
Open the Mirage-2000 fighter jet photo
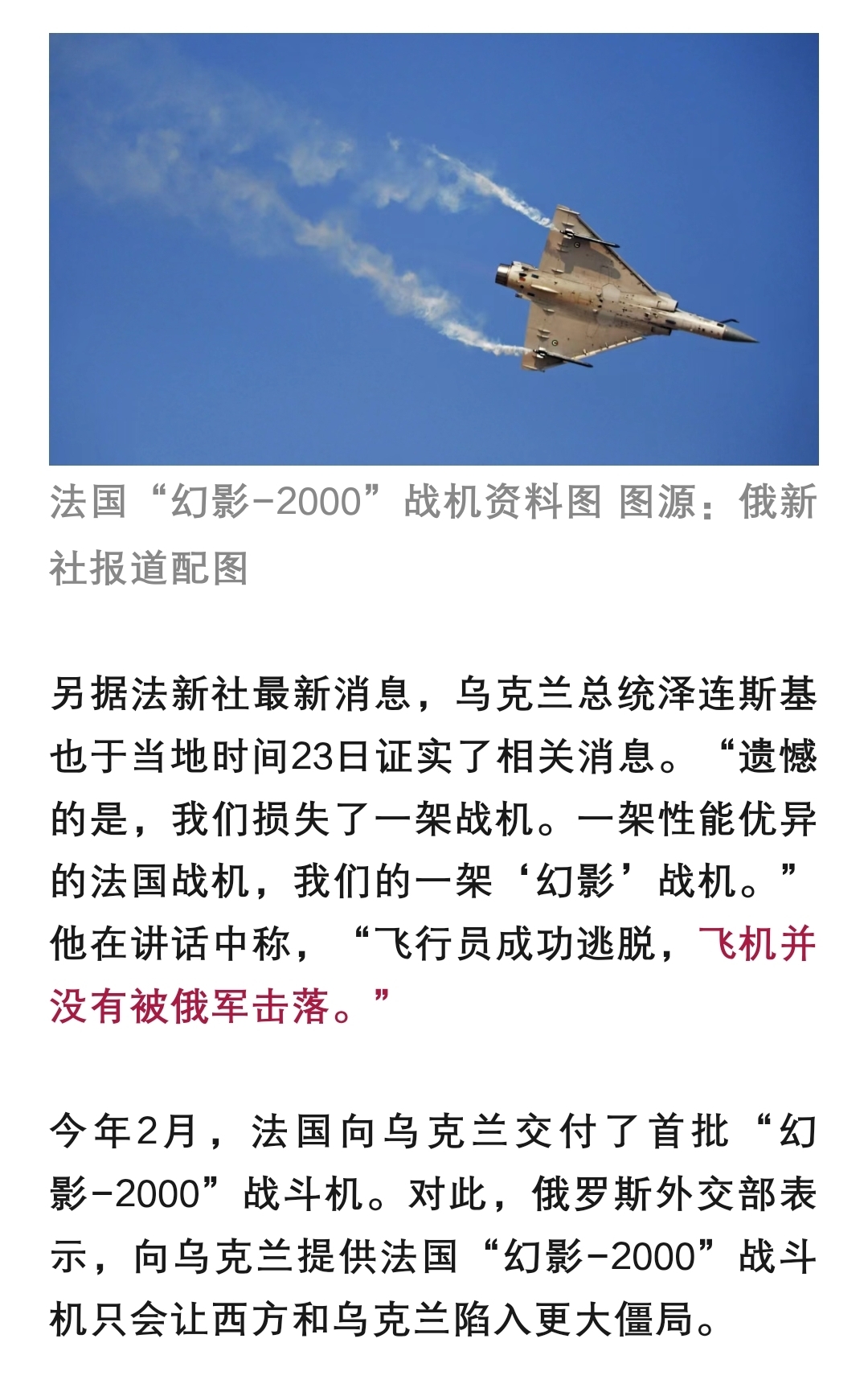(x=434, y=249)
